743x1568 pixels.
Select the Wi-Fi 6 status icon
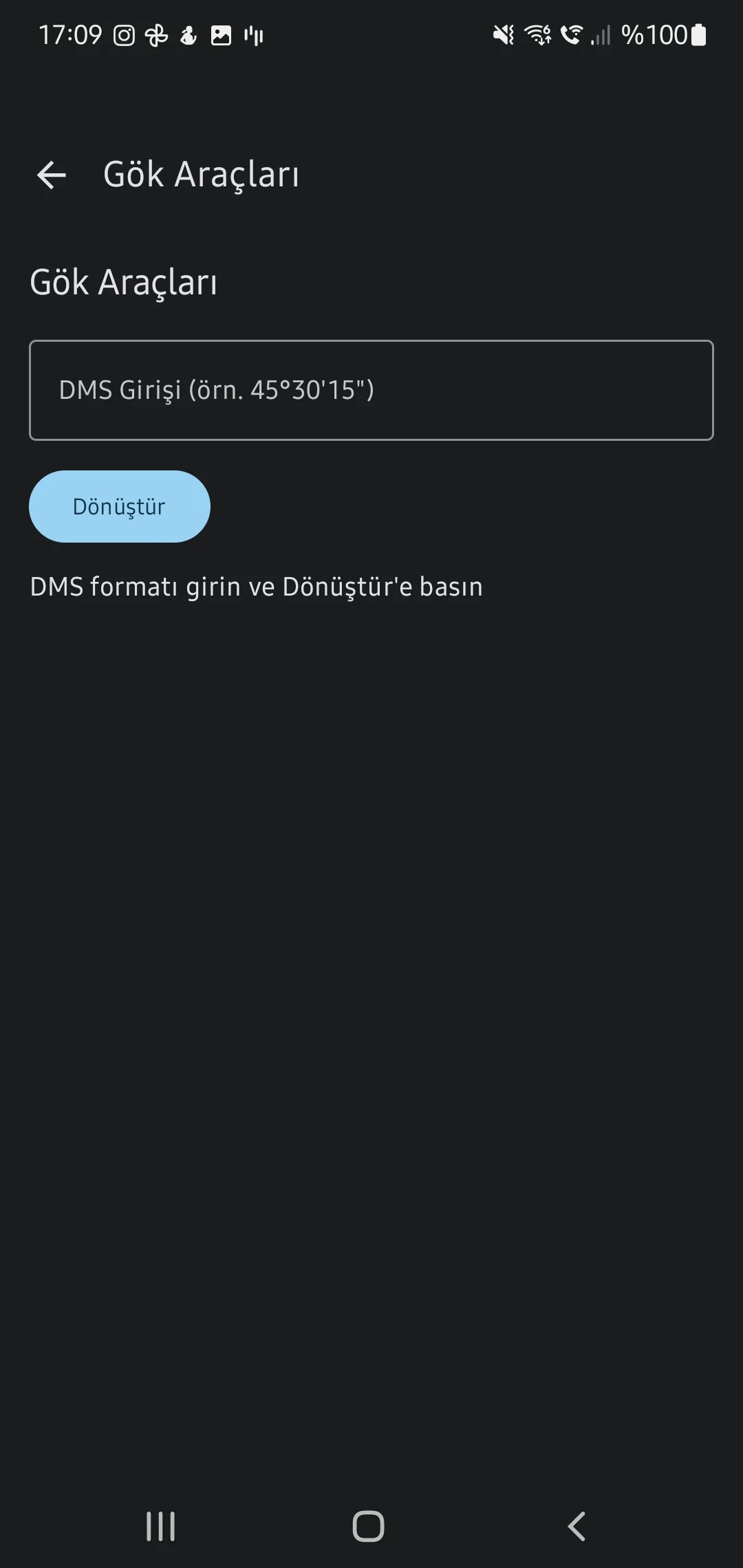(537, 35)
